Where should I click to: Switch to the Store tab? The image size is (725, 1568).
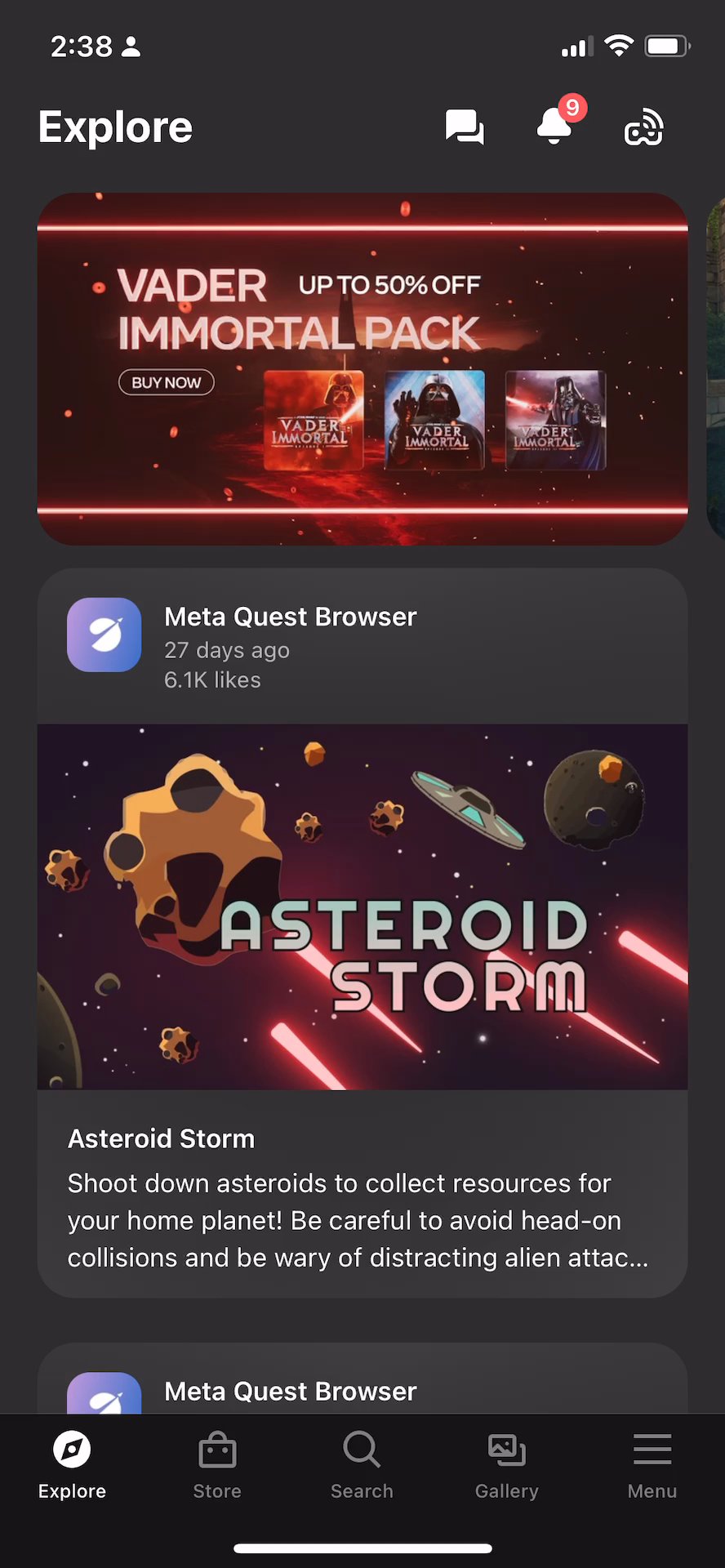(217, 1466)
